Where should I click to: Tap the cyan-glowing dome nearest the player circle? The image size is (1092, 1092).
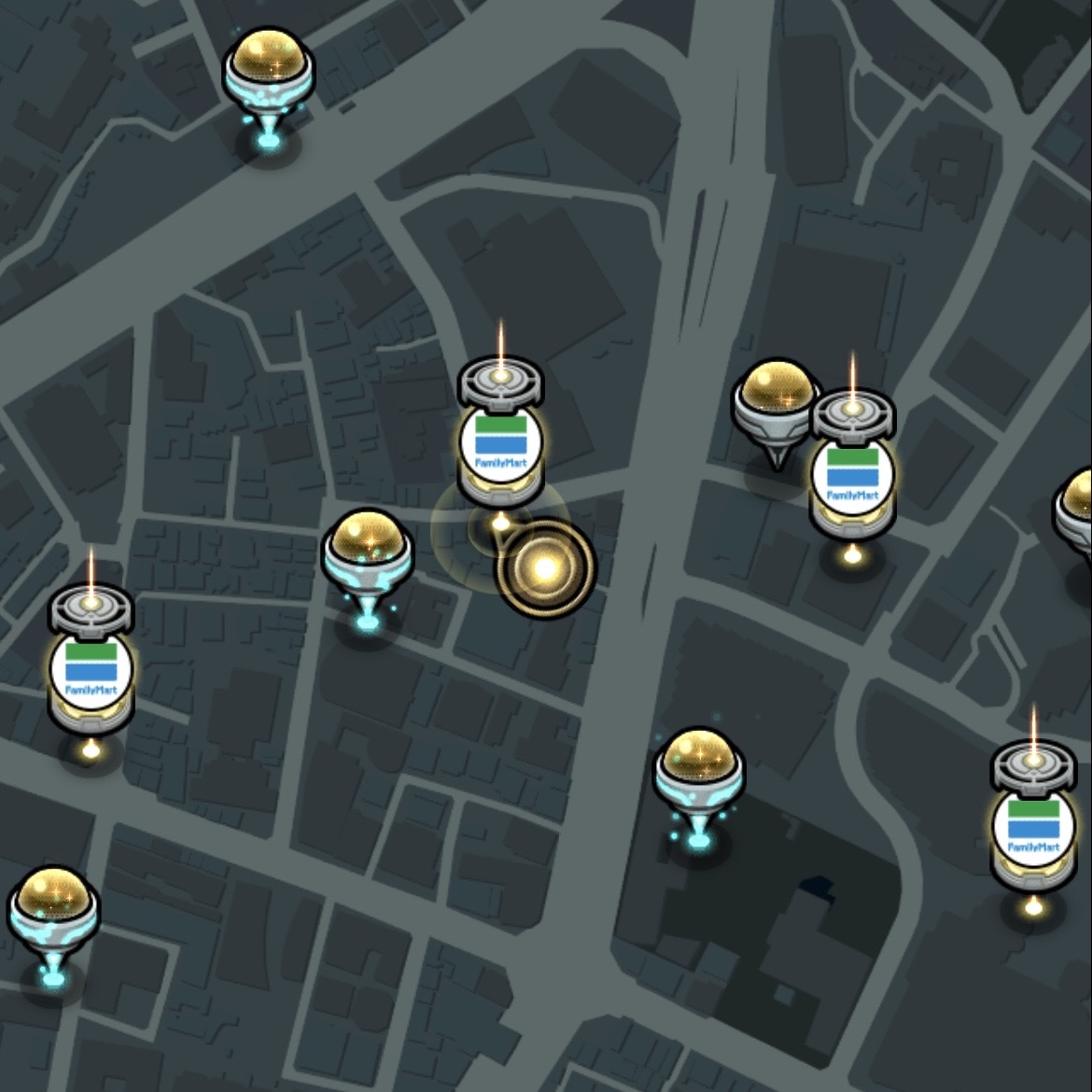[x=368, y=558]
